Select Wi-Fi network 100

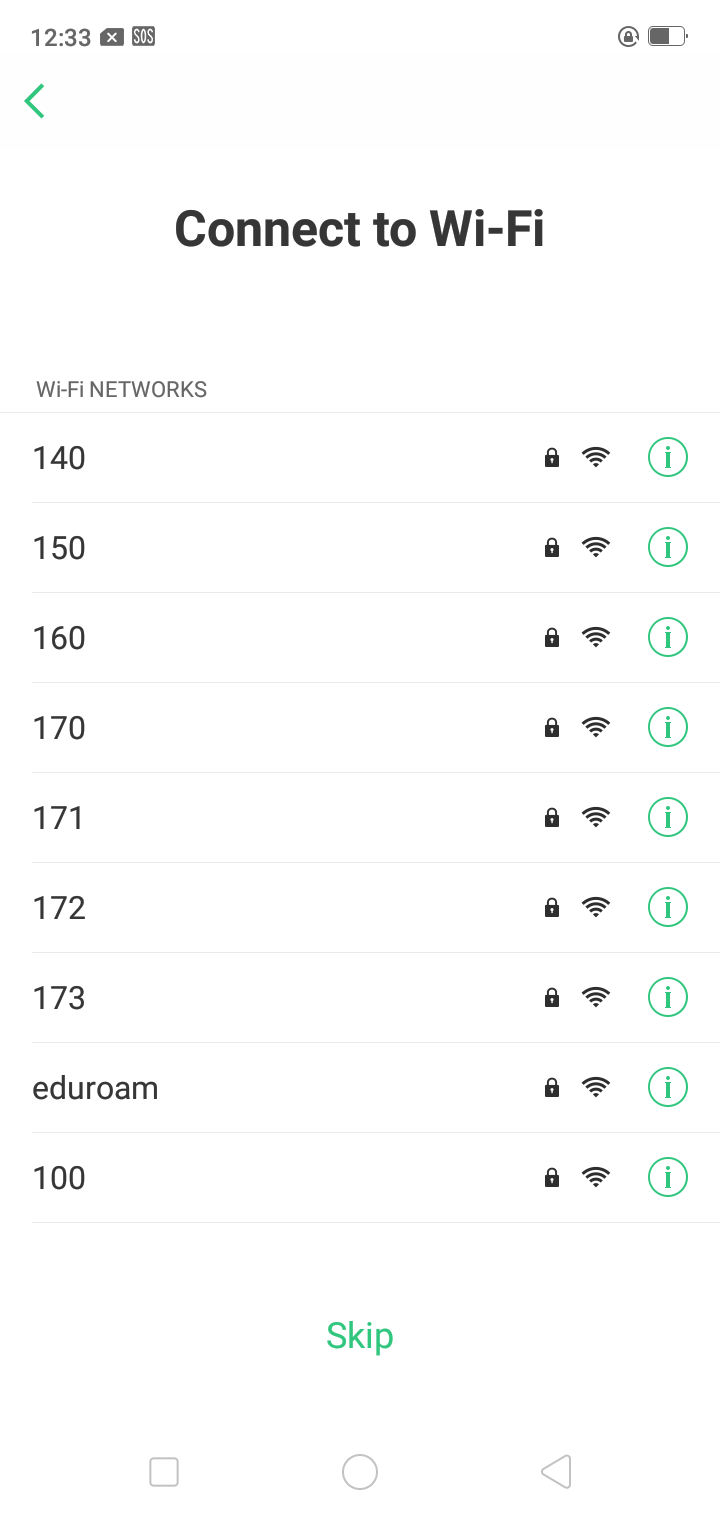360,1178
